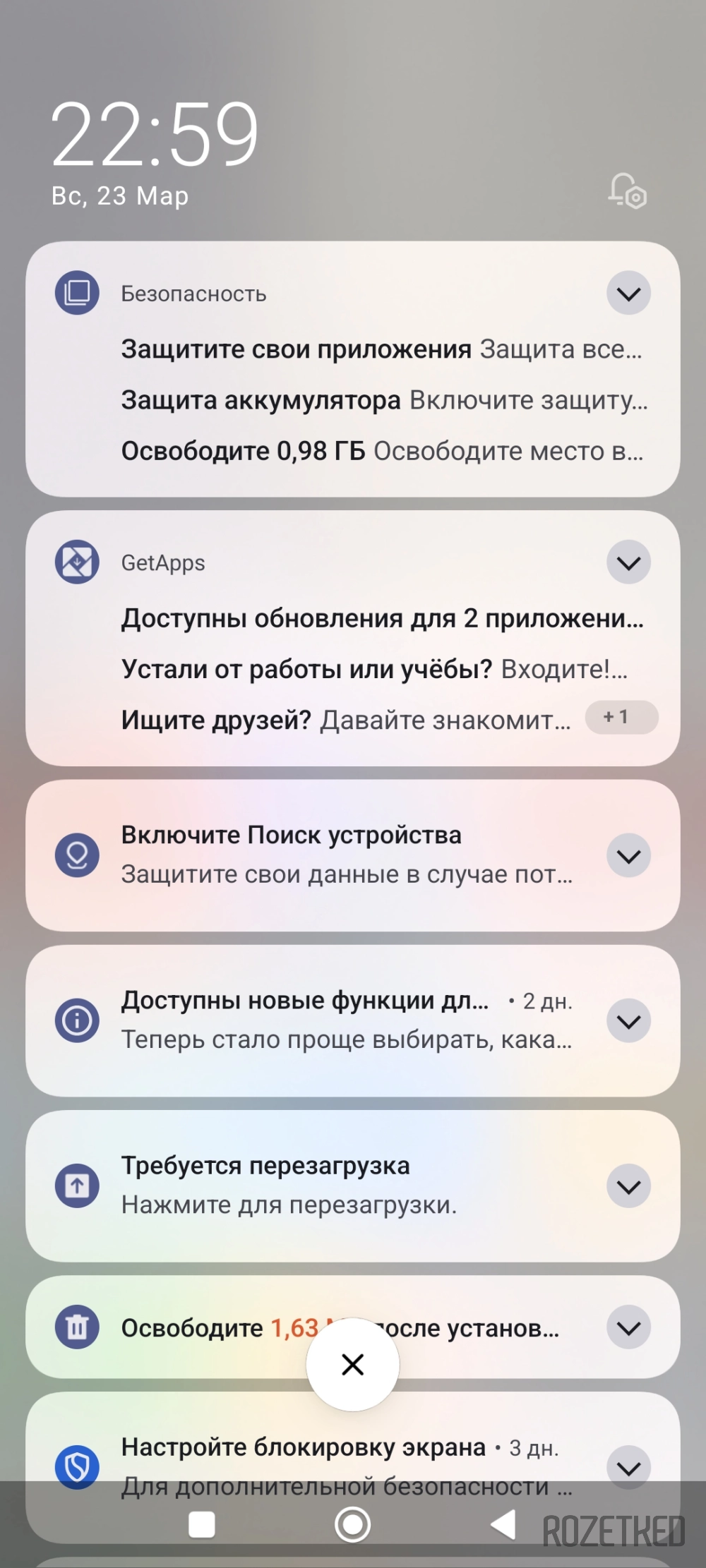Screen dimensions: 706x1568
Task: Open the Освободите 0,98 ГБ notification
Action: [x=381, y=451]
